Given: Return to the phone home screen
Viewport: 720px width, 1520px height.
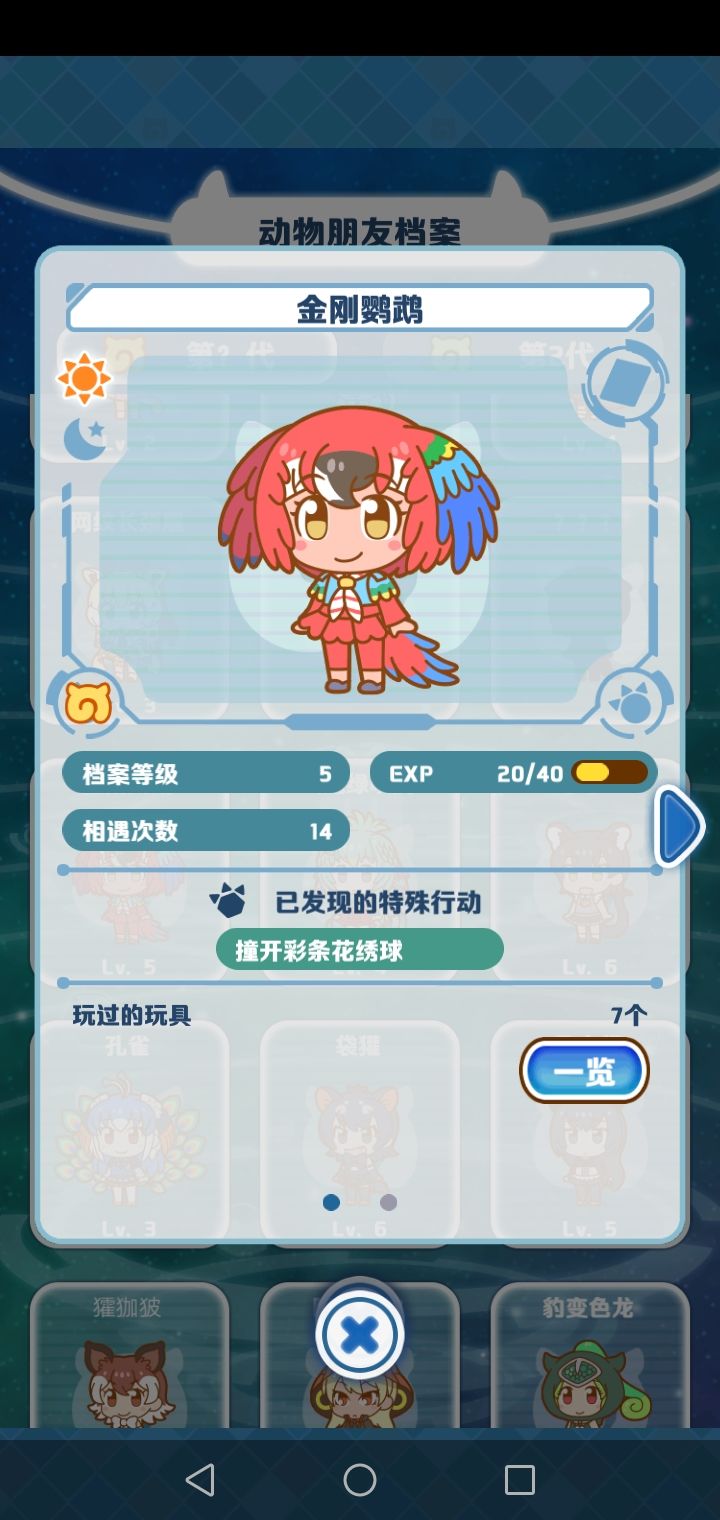Looking at the screenshot, I should point(360,1480).
